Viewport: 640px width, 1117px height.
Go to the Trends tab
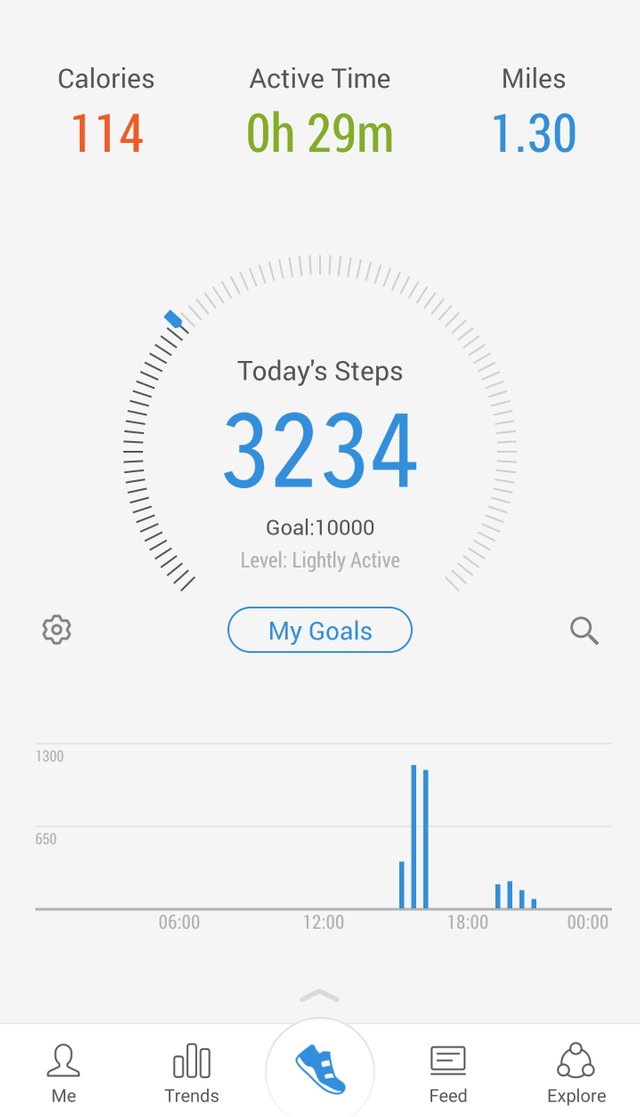(192, 1073)
